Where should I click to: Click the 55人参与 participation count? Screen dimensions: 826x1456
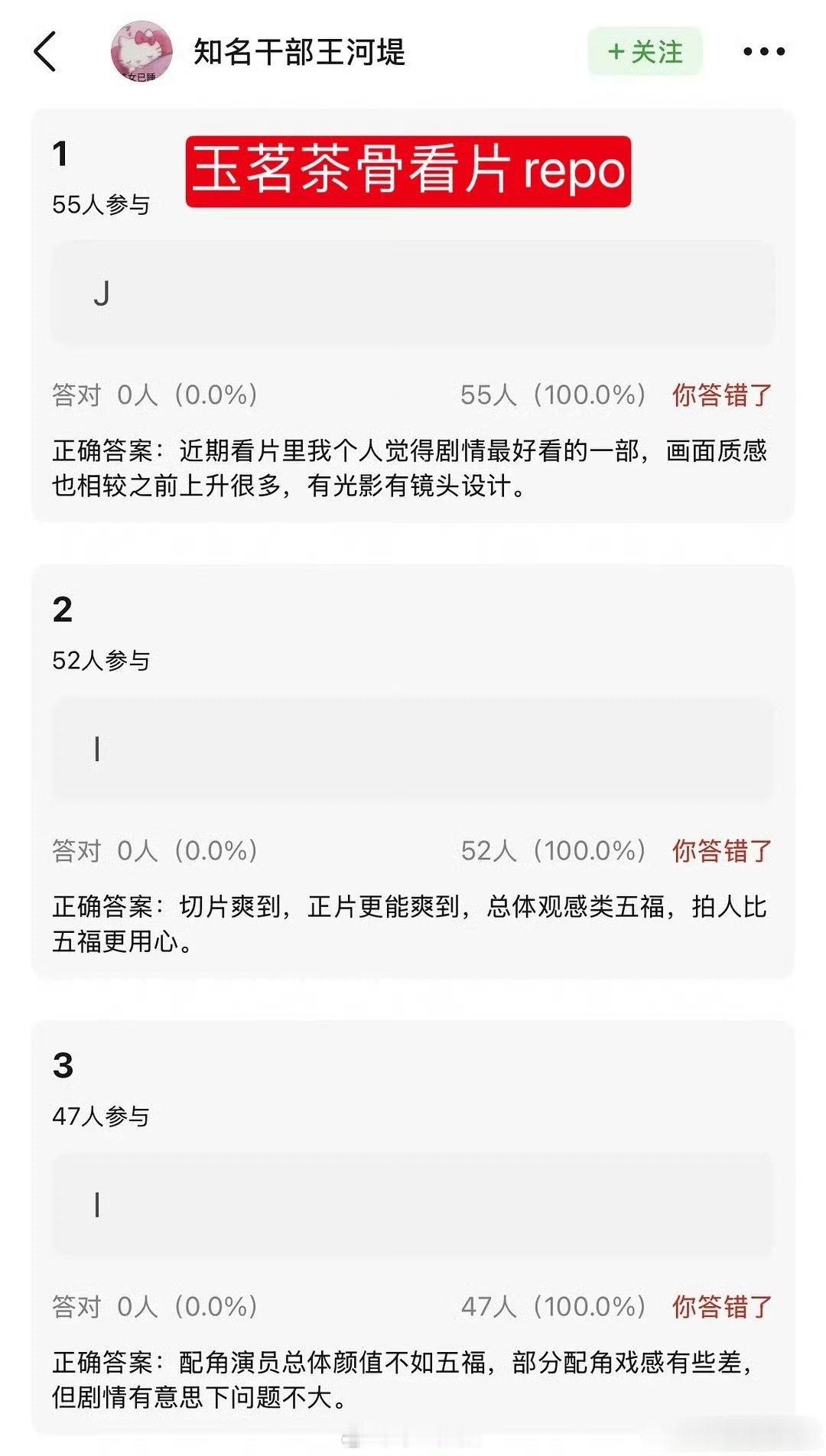(100, 203)
